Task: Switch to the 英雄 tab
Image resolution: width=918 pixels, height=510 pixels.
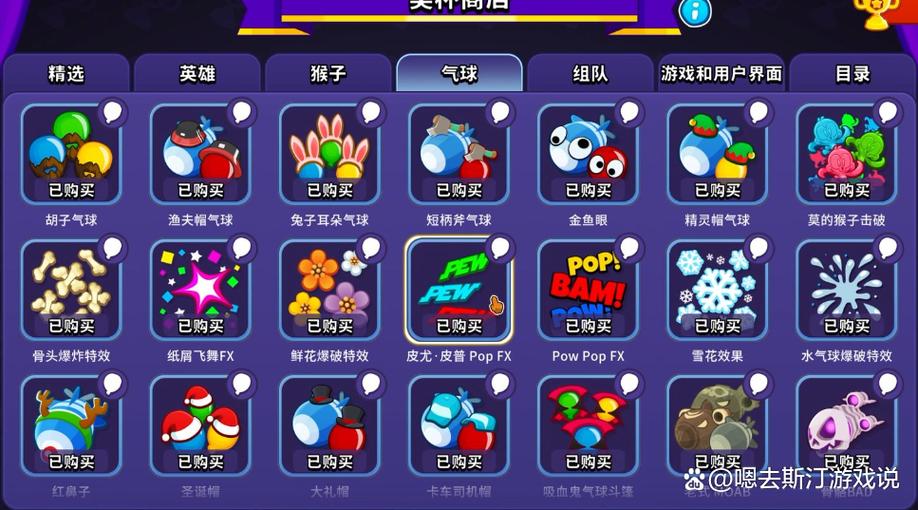Action: coord(197,74)
